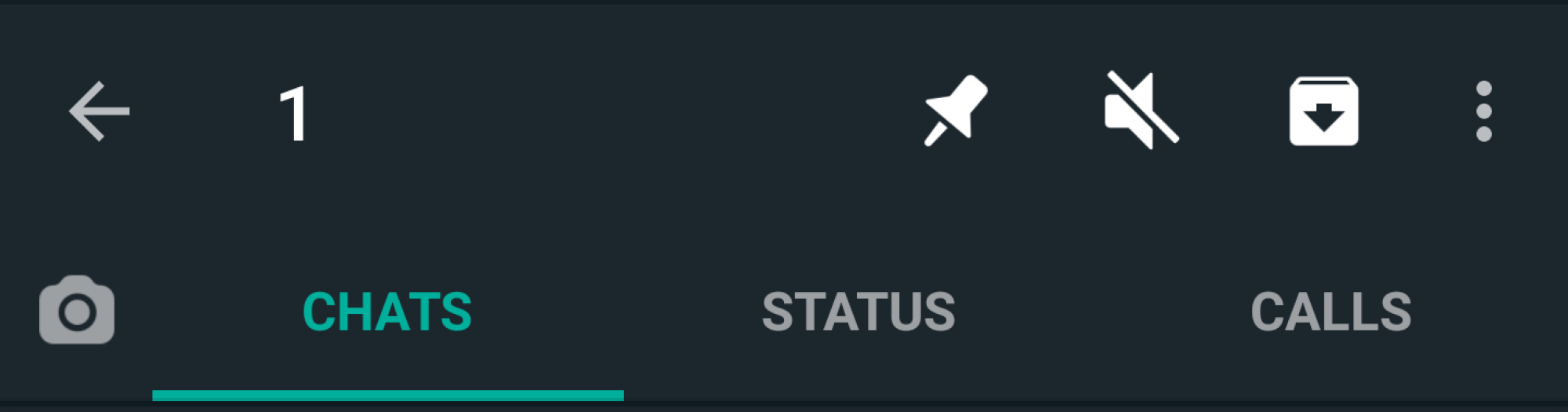The image size is (1568, 412).
Task: Mute notifications for selected chat
Action: pos(1141,111)
